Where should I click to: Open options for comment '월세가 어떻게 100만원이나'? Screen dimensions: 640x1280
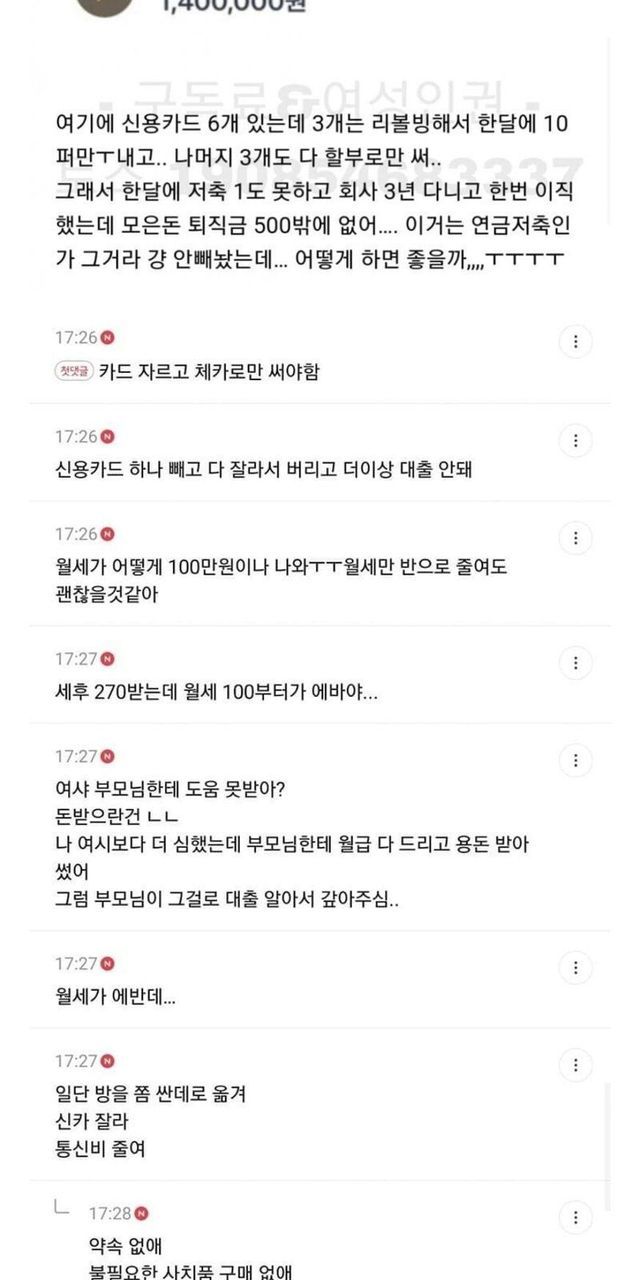click(x=575, y=537)
